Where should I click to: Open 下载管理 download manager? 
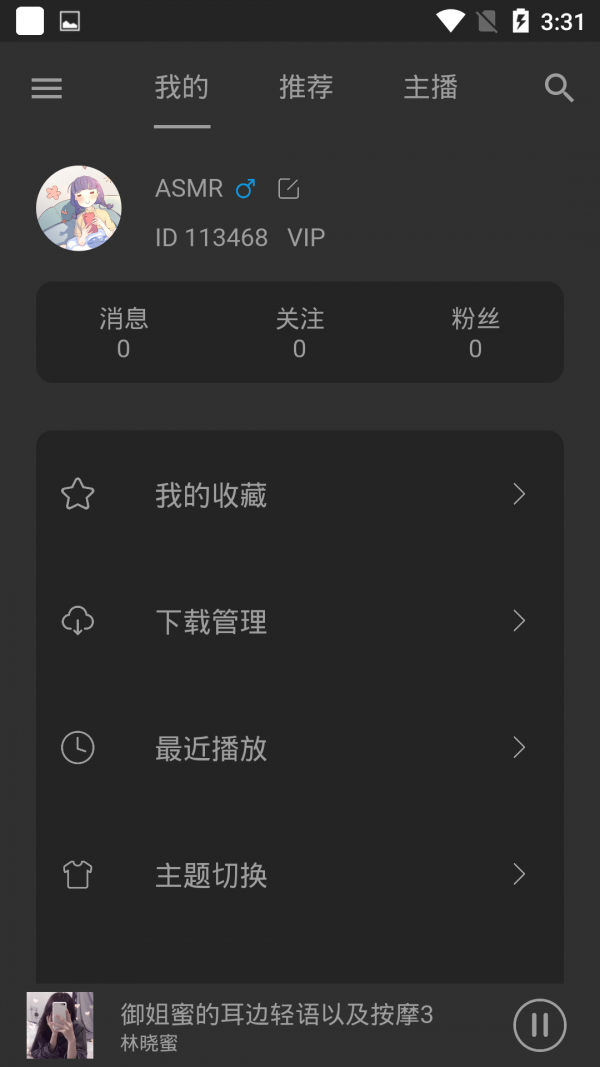coord(299,622)
